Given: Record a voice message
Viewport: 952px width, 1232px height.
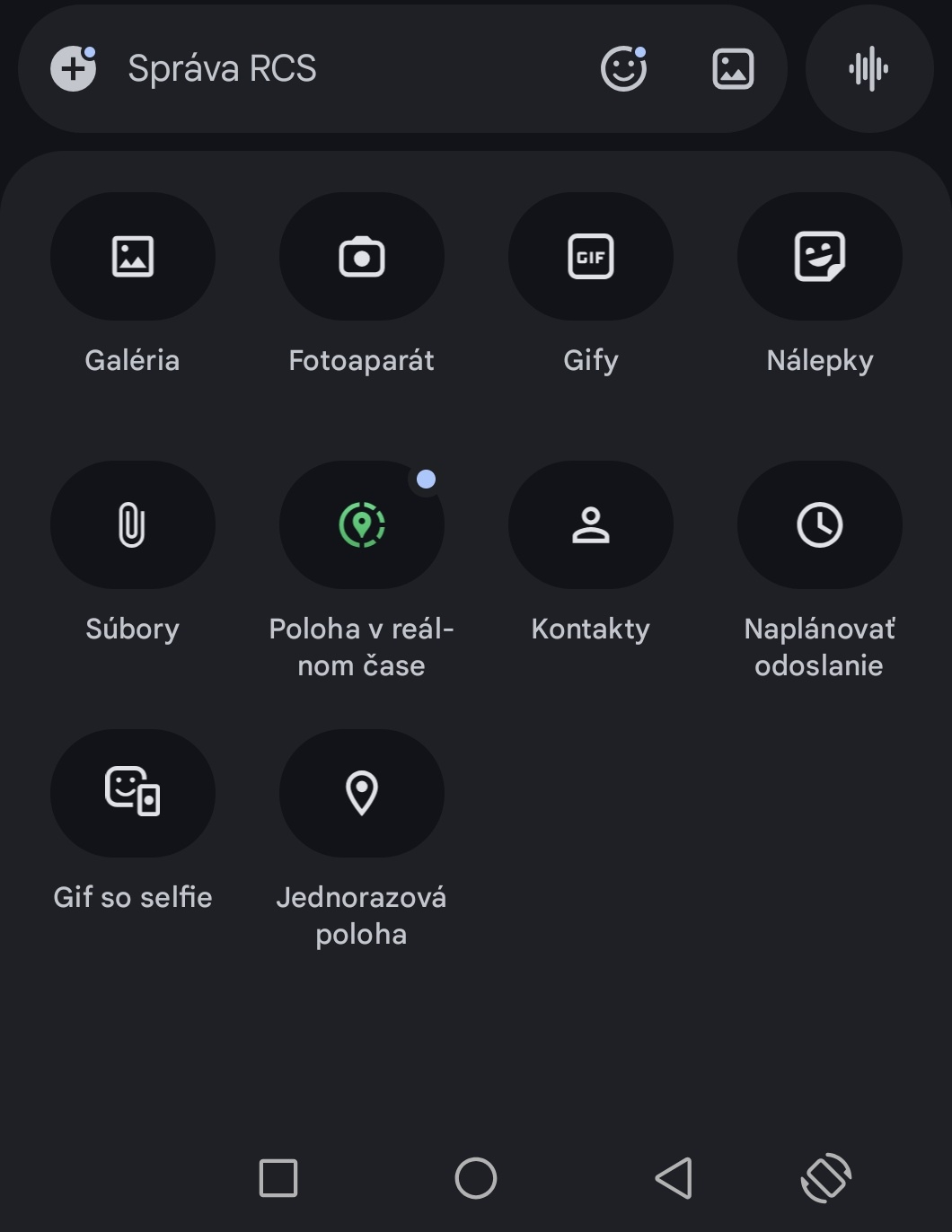Looking at the screenshot, I should tap(868, 69).
